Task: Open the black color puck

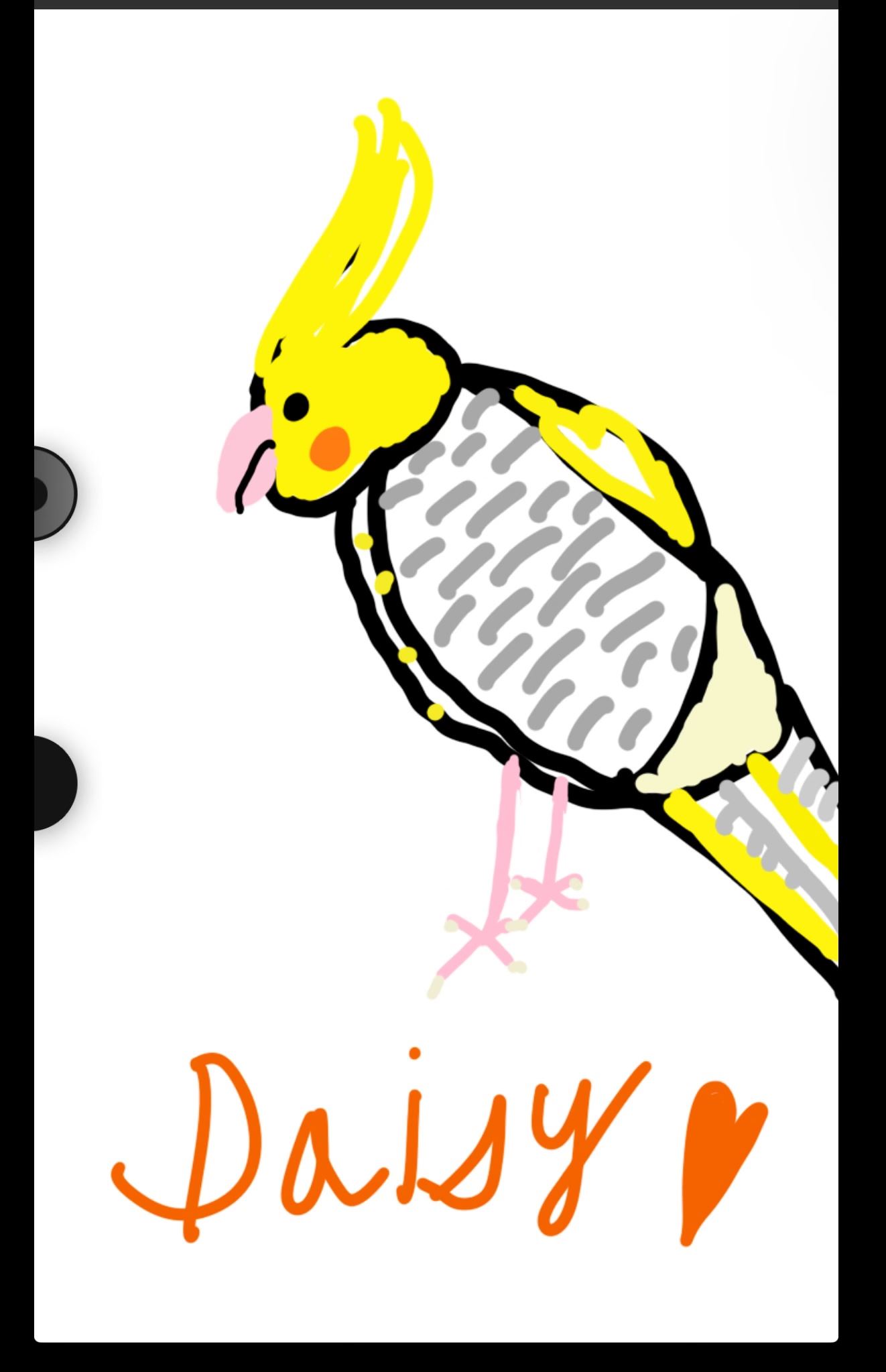Action: point(55,783)
